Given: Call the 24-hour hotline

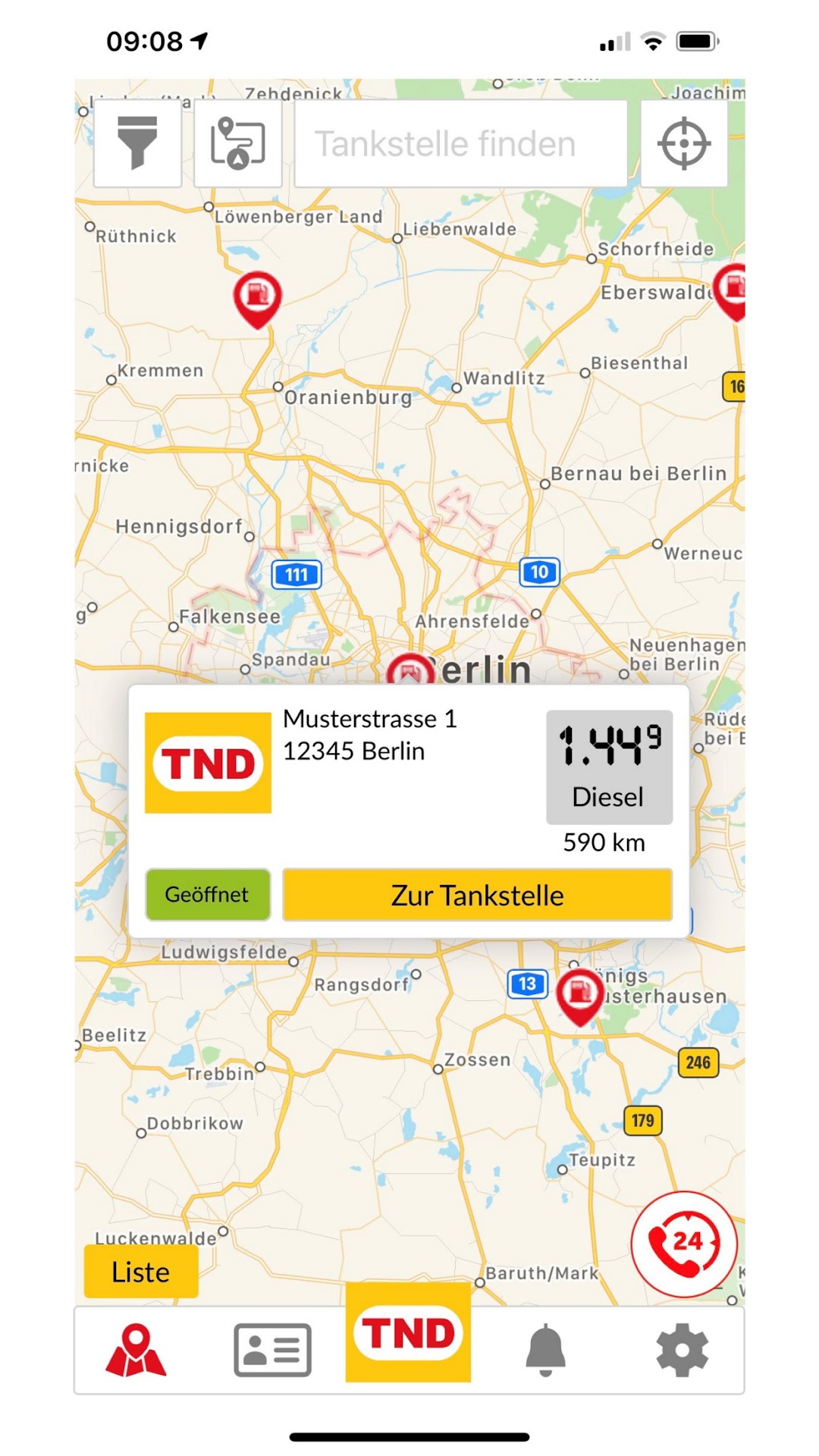Looking at the screenshot, I should coord(684,1244).
